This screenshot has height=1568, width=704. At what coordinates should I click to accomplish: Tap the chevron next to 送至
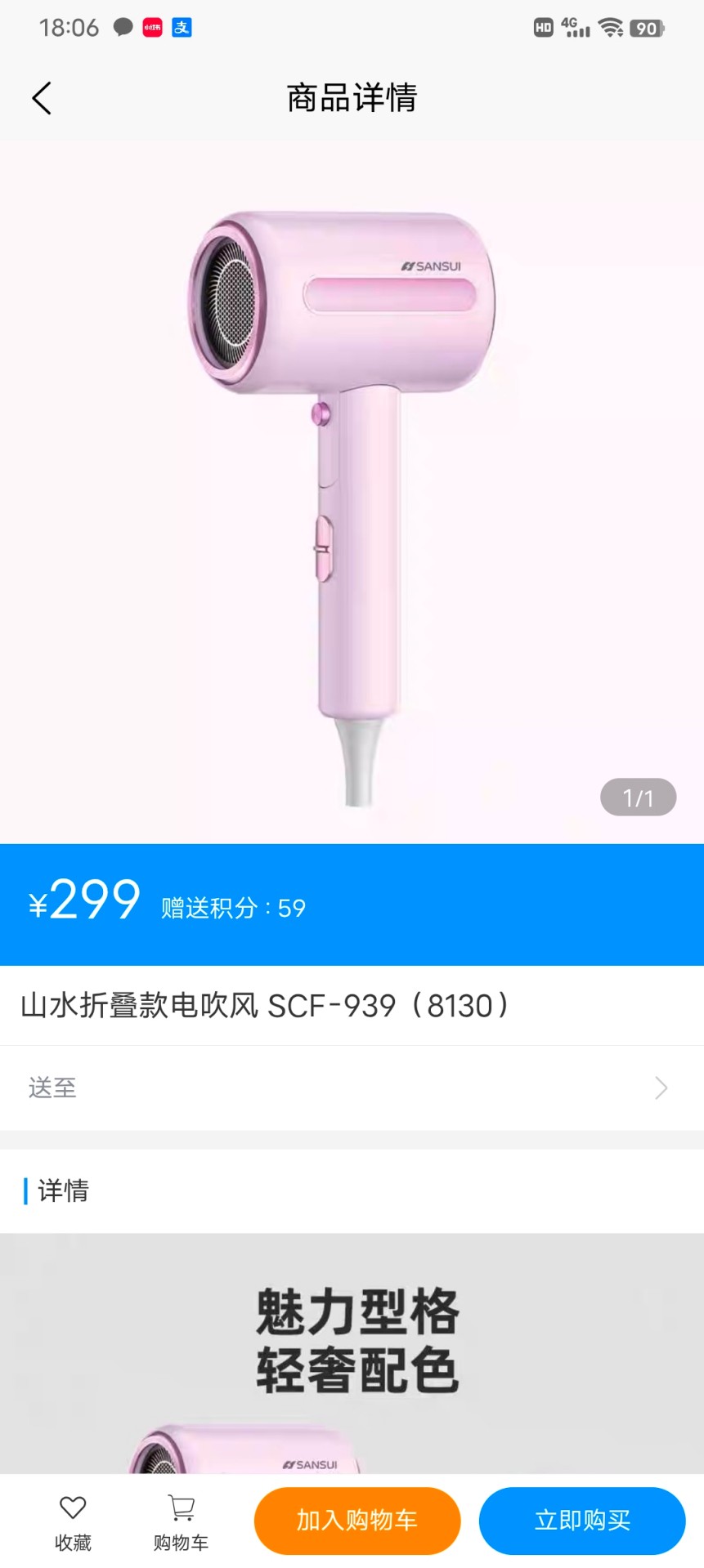(x=661, y=1088)
